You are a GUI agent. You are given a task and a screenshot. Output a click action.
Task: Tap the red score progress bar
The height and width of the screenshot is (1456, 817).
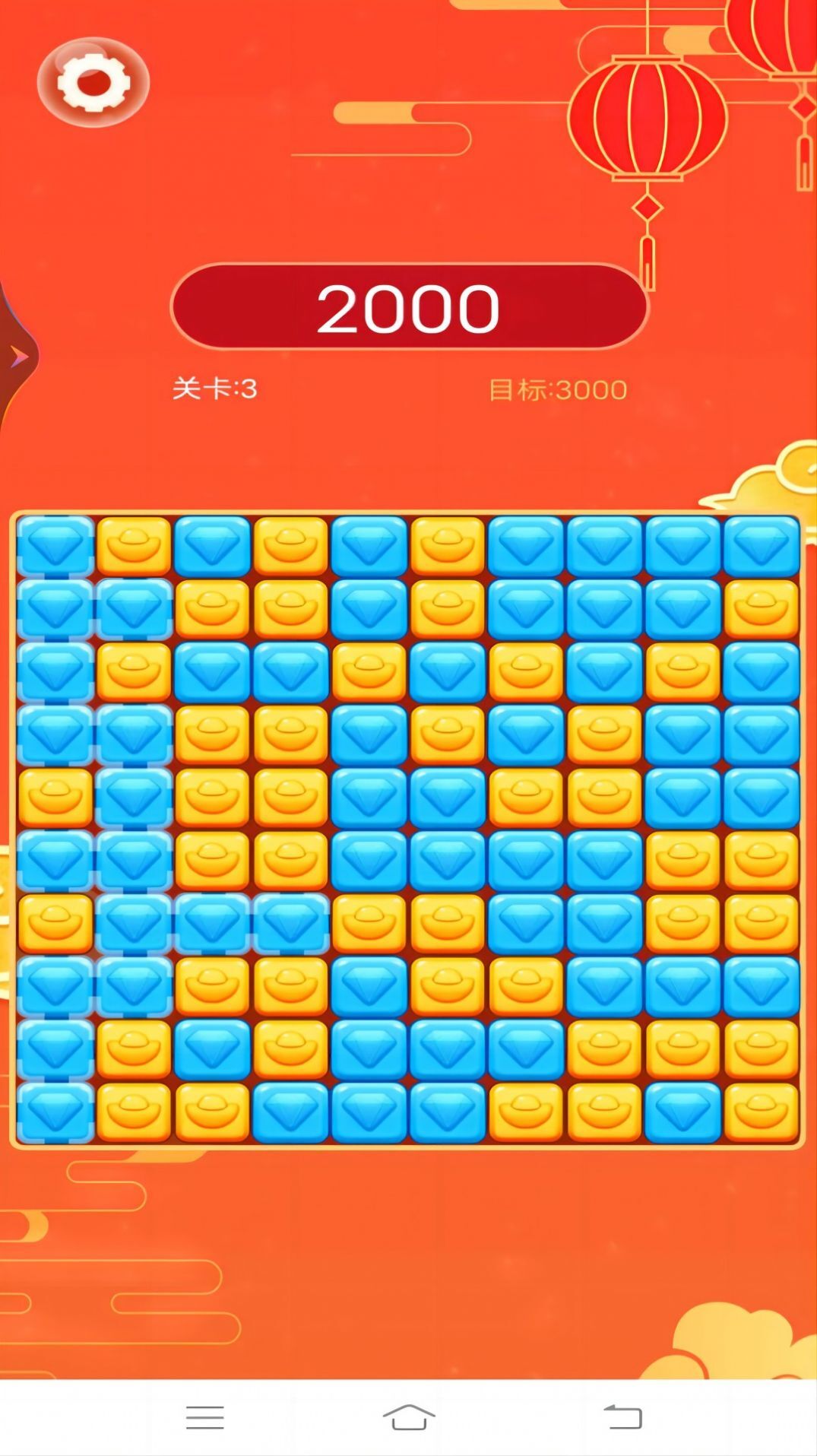click(407, 306)
